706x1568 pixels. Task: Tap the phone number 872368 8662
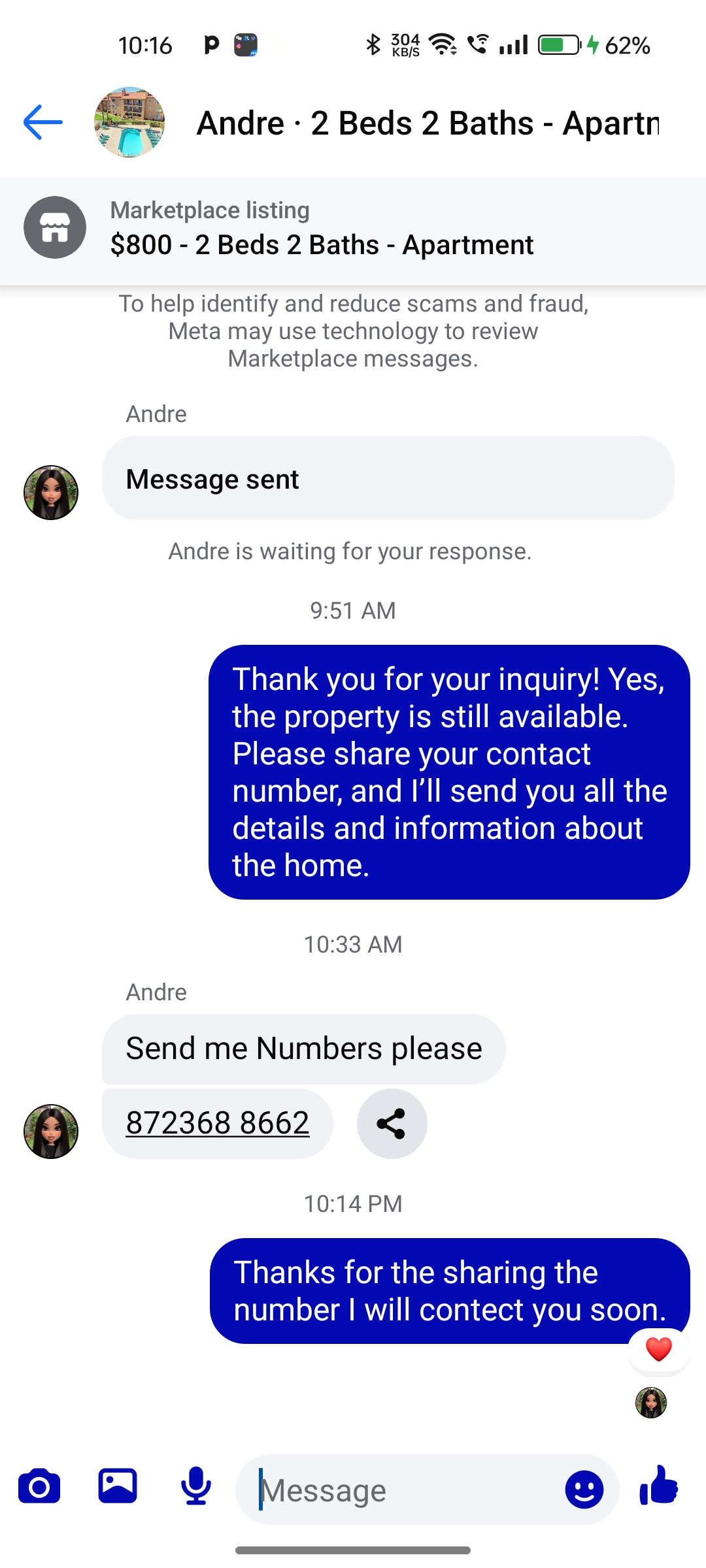pyautogui.click(x=217, y=1123)
